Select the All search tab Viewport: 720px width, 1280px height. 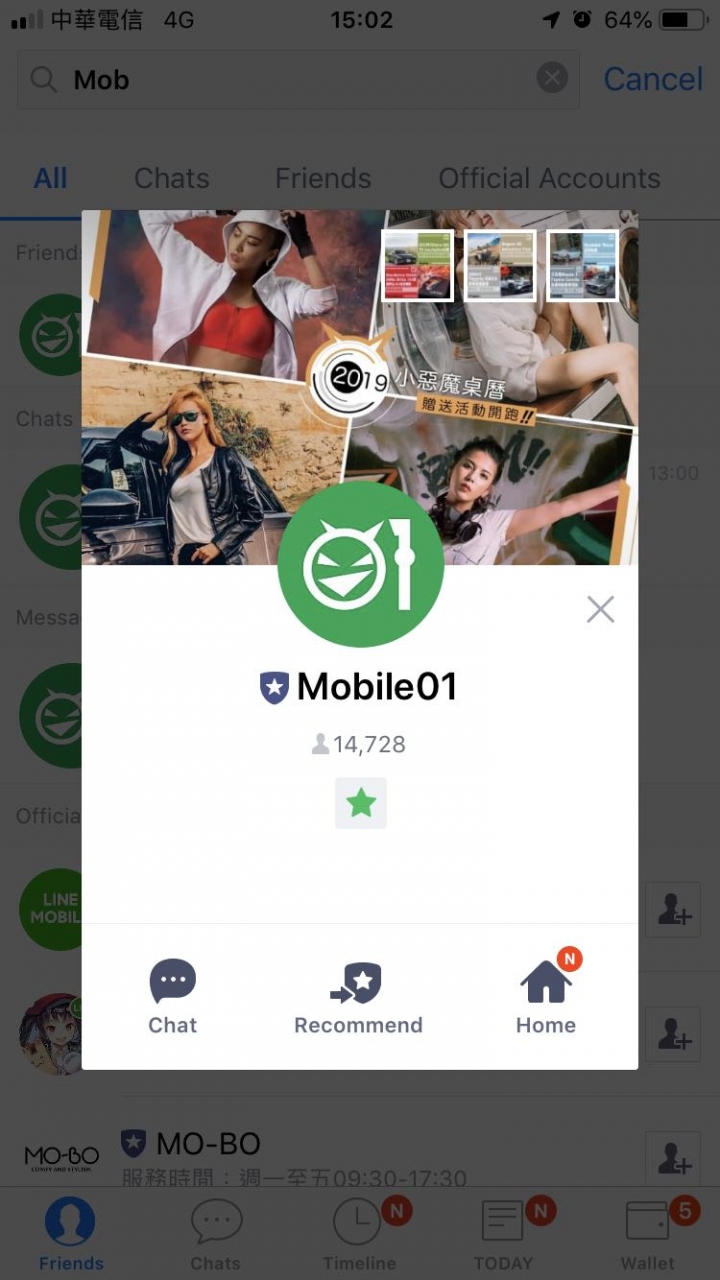50,178
